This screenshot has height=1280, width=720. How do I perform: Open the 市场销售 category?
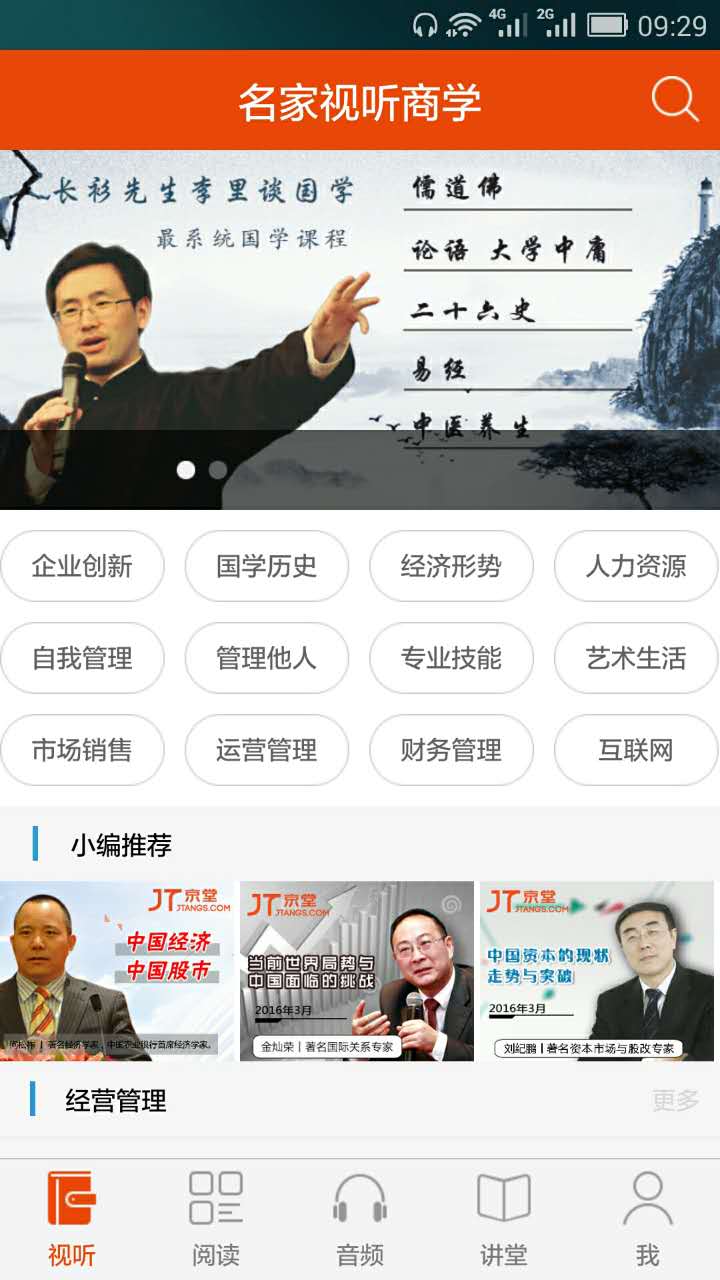click(x=84, y=750)
